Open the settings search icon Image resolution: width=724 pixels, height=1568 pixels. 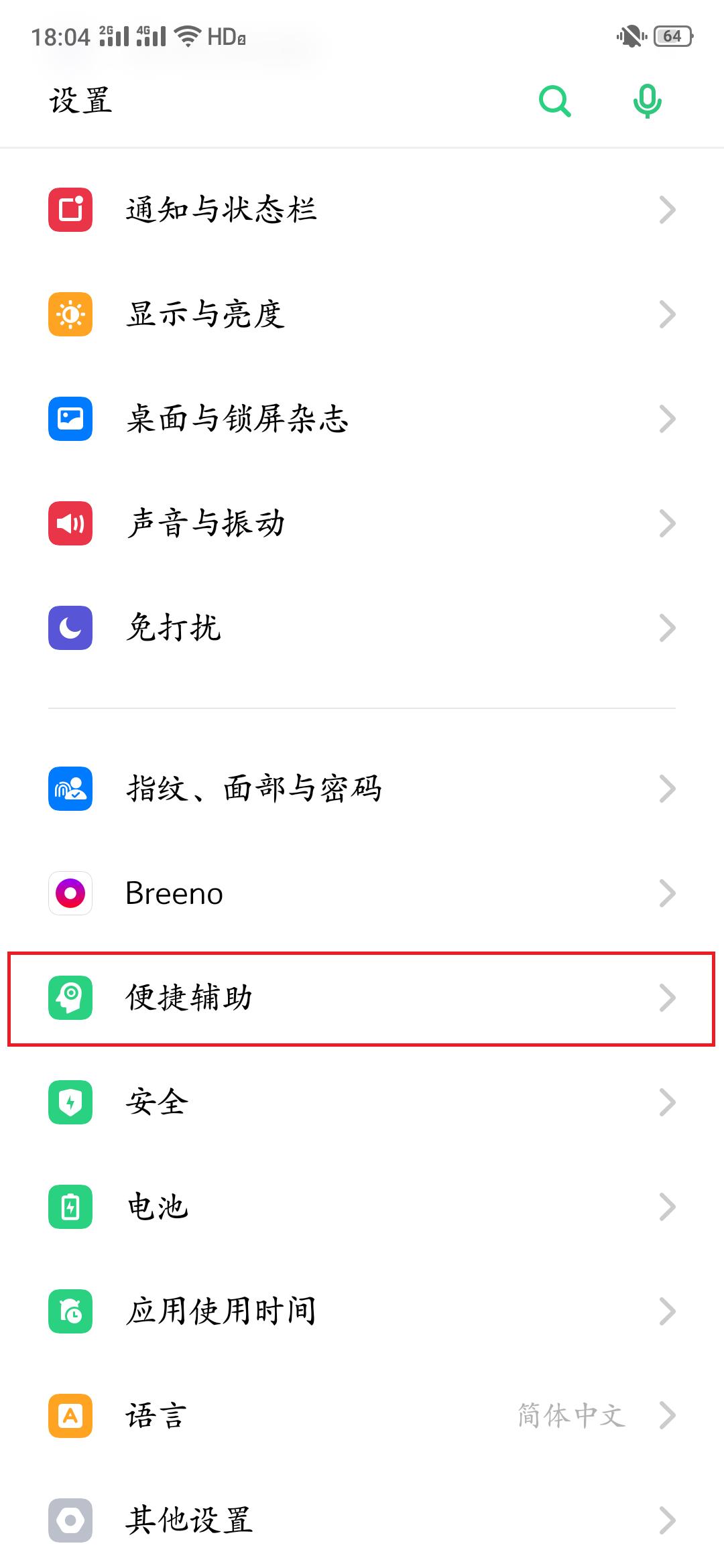[x=555, y=101]
